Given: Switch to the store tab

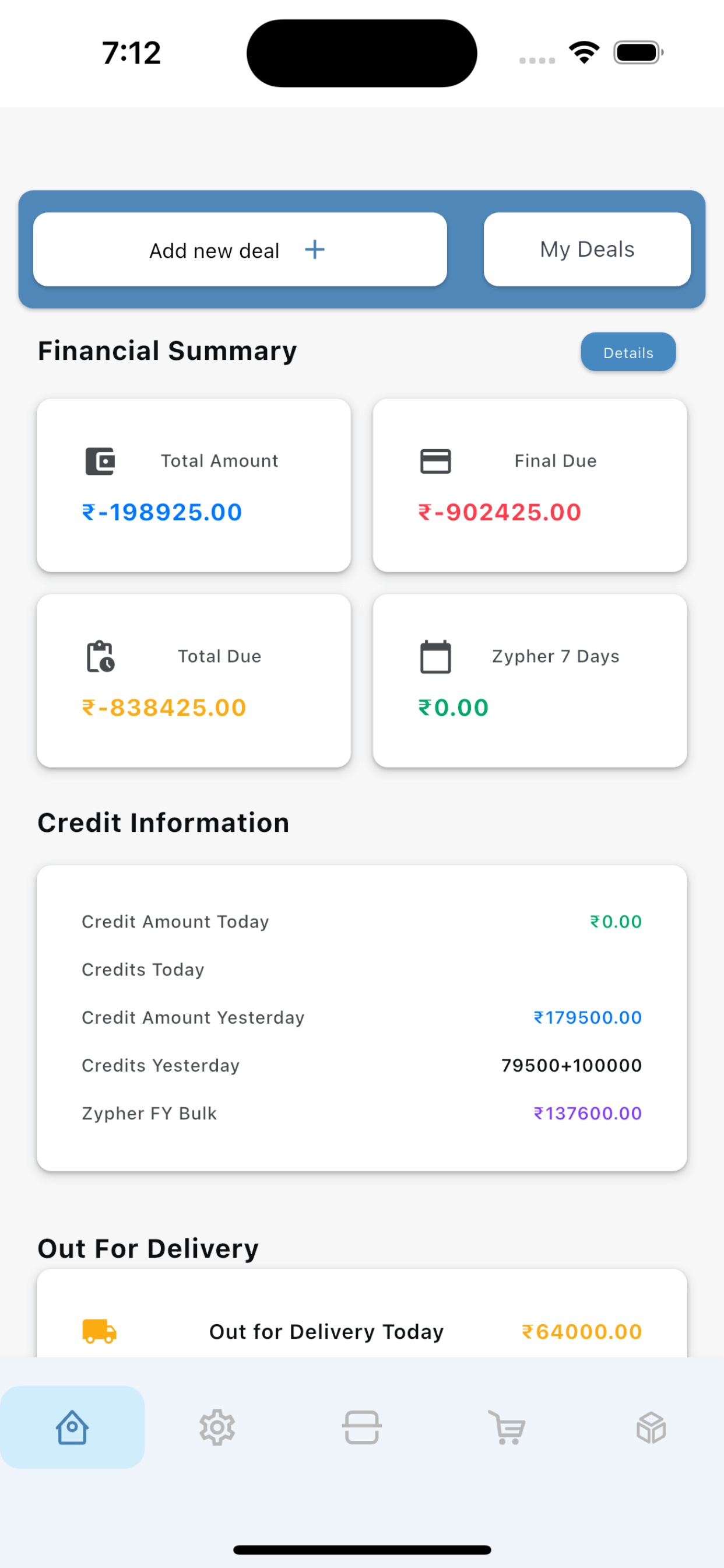Looking at the screenshot, I should [x=362, y=1427].
